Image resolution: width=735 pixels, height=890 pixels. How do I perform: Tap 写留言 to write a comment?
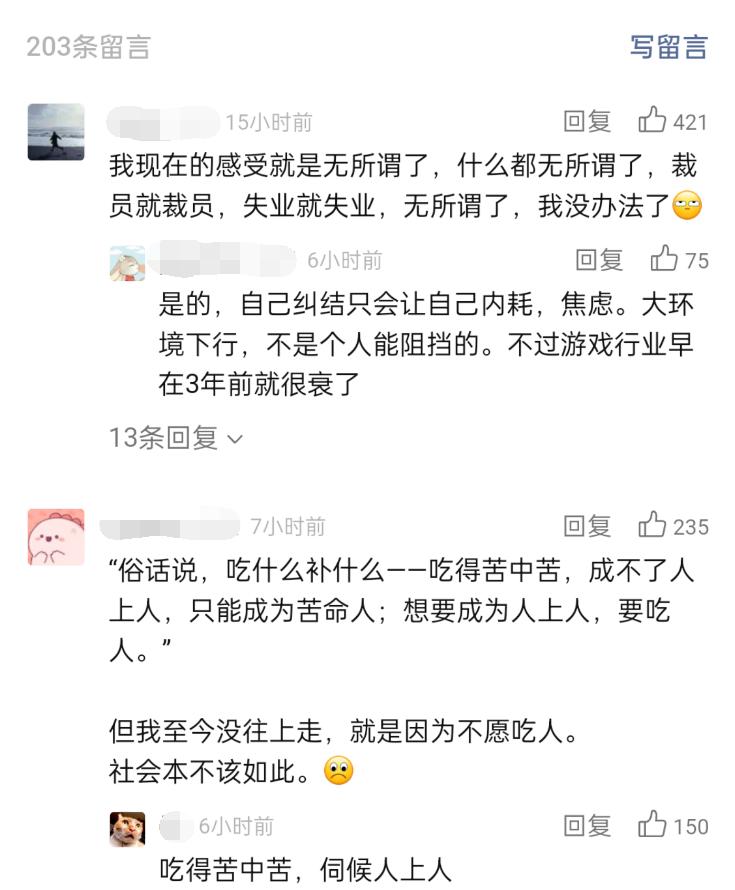pyautogui.click(x=668, y=47)
